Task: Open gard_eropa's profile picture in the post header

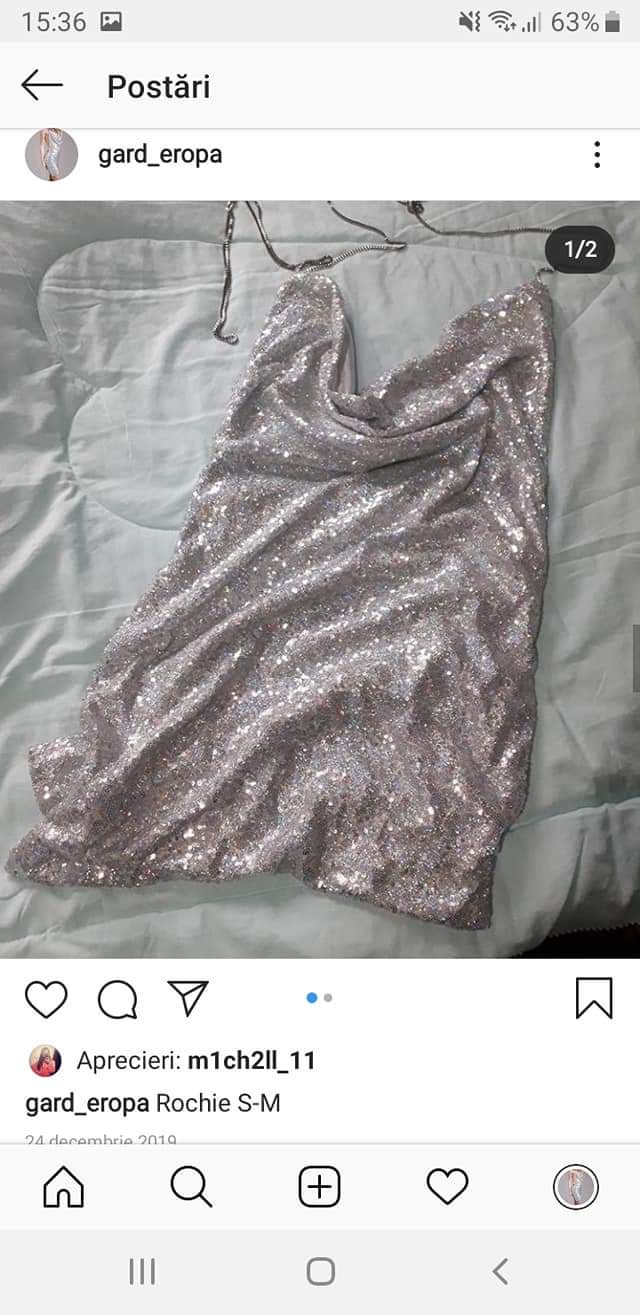Action: point(51,155)
